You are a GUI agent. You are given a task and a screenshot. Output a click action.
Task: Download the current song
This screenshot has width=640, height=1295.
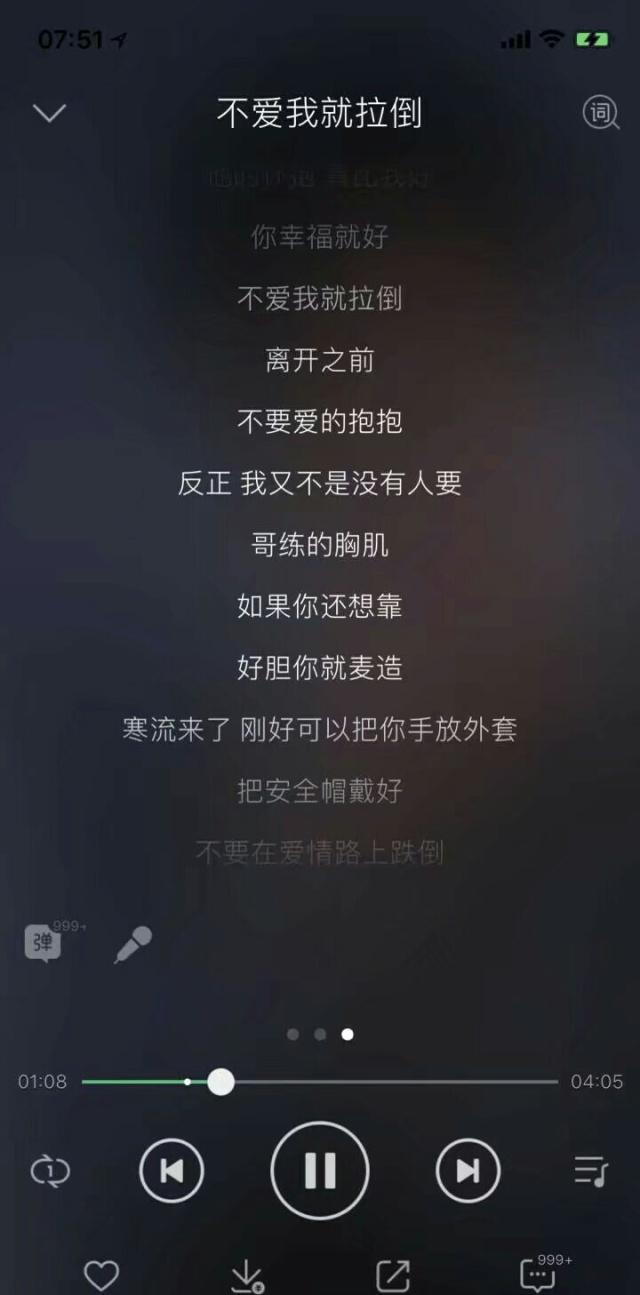(246, 1274)
